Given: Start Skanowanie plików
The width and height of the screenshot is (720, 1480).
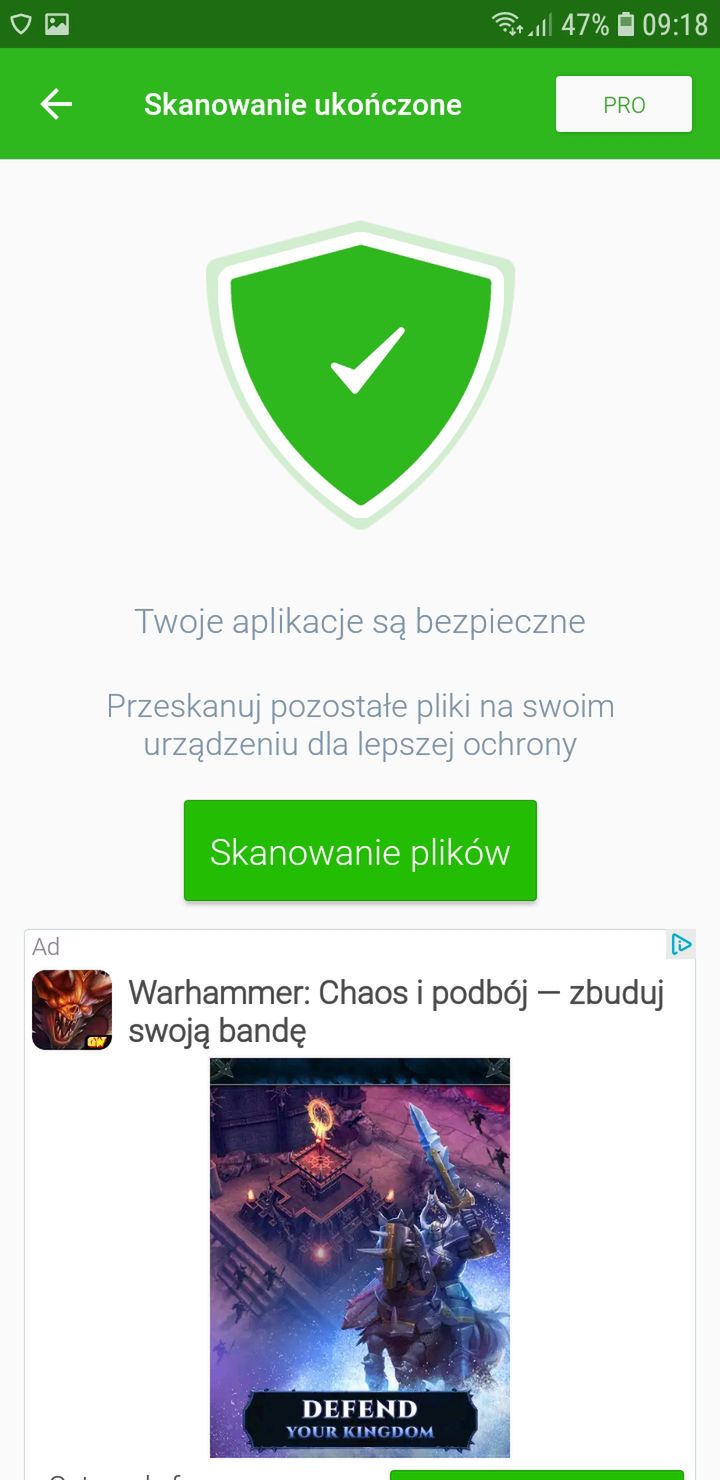Looking at the screenshot, I should coord(360,851).
